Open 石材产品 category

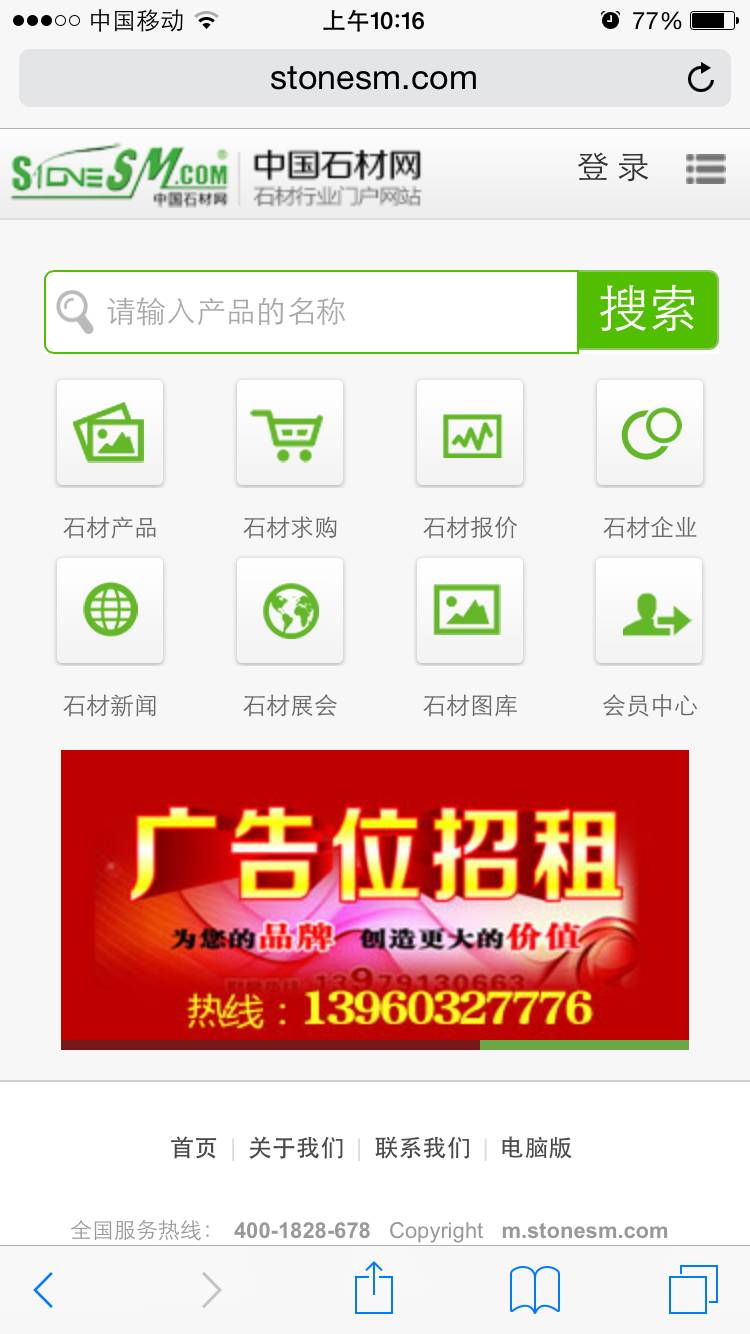point(110,433)
